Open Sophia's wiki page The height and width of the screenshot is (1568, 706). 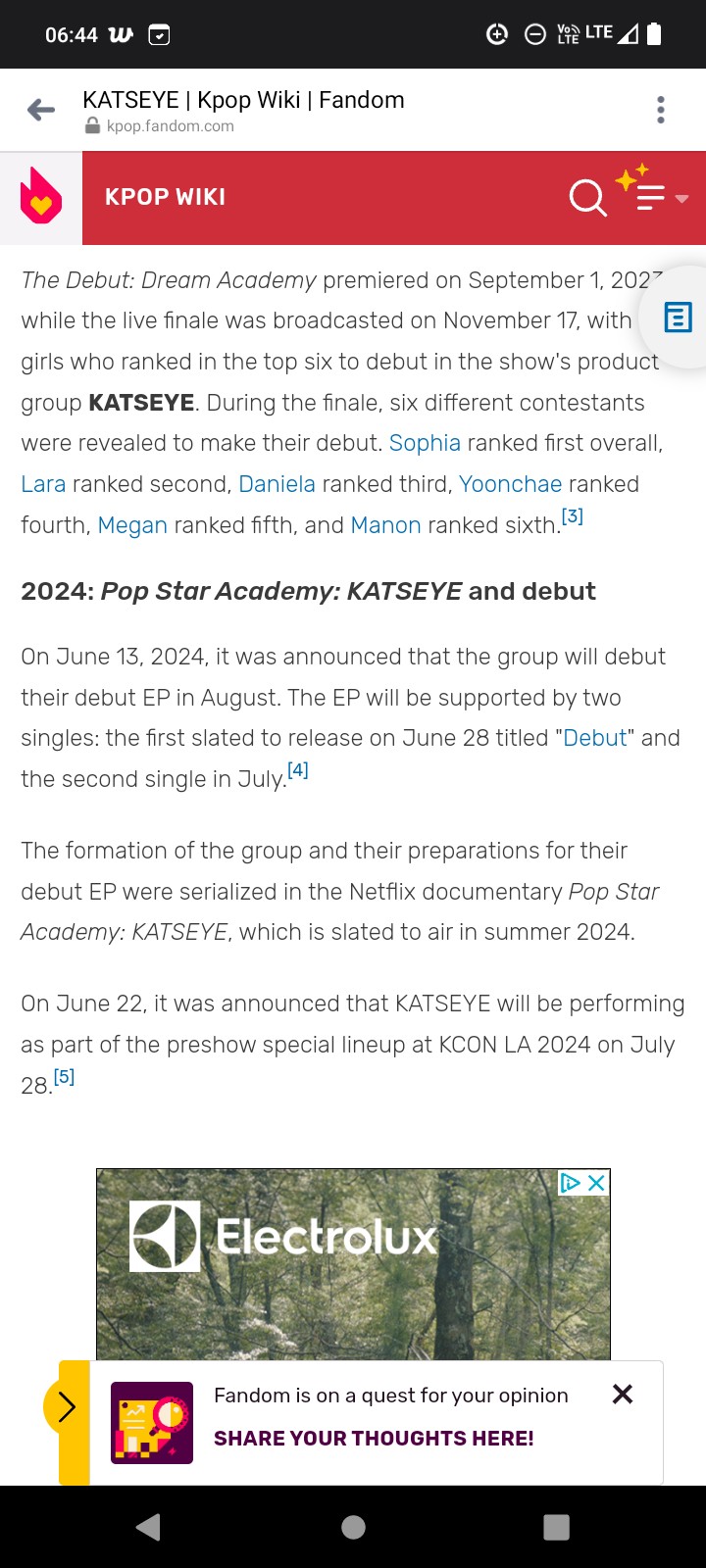point(425,443)
